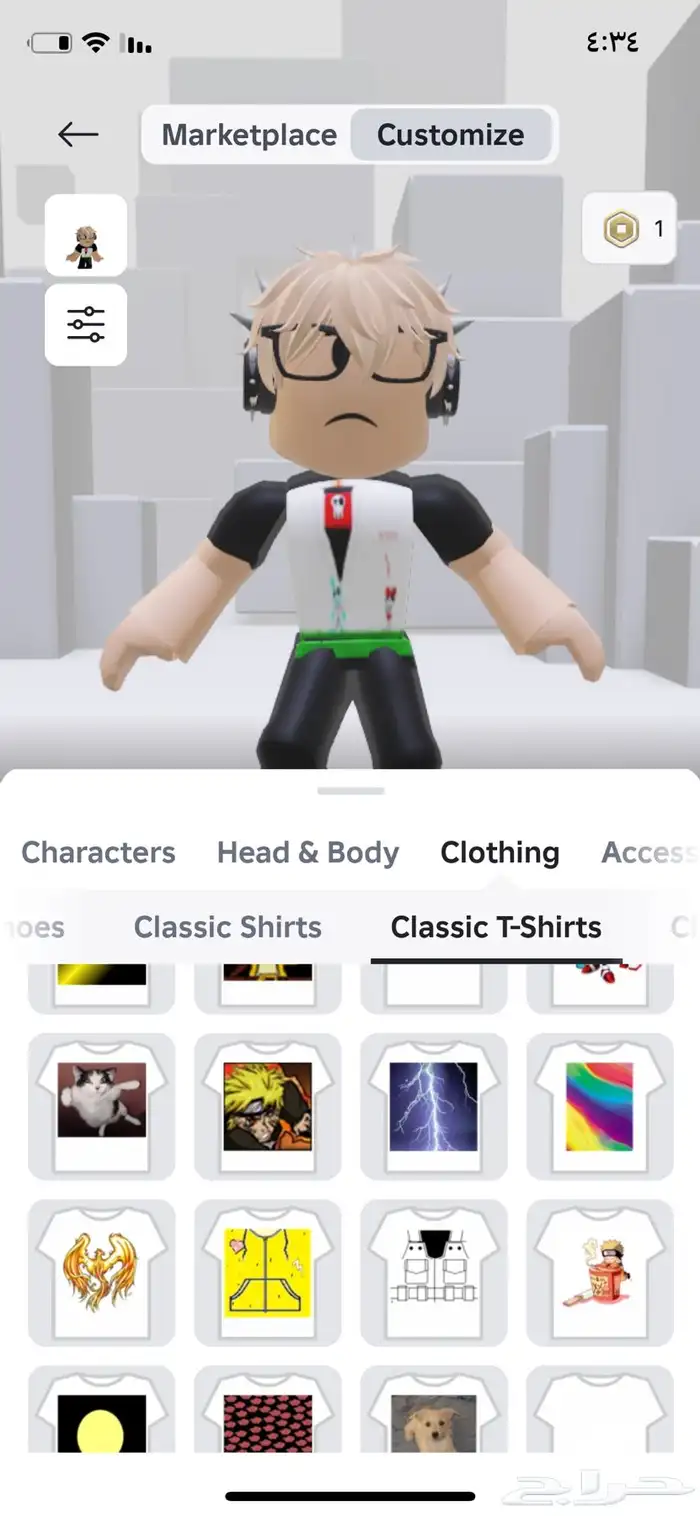This screenshot has height=1516, width=700.
Task: Choose the rainbow swirl T-shirt
Action: (600, 1106)
